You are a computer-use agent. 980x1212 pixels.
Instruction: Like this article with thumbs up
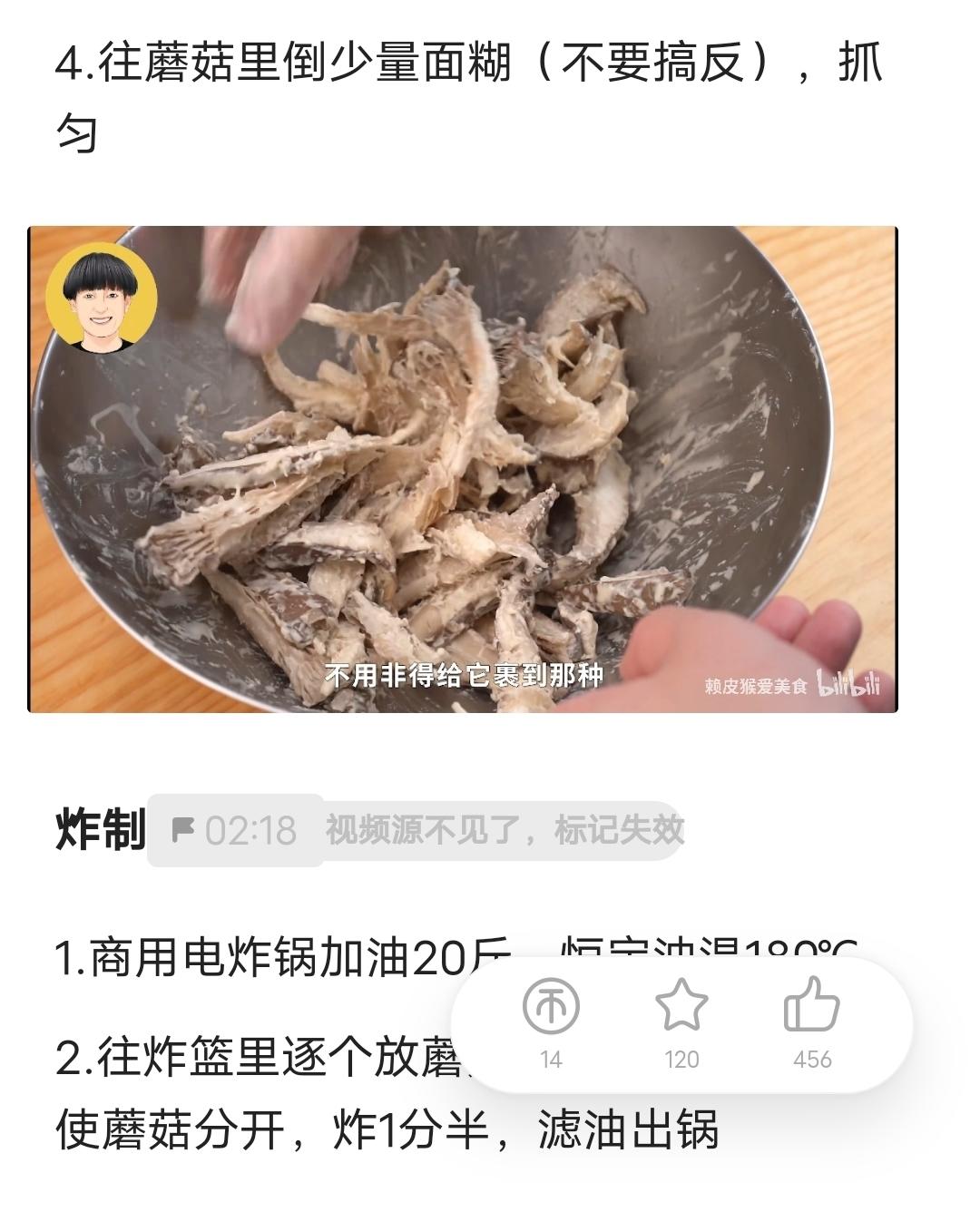coord(811,1006)
